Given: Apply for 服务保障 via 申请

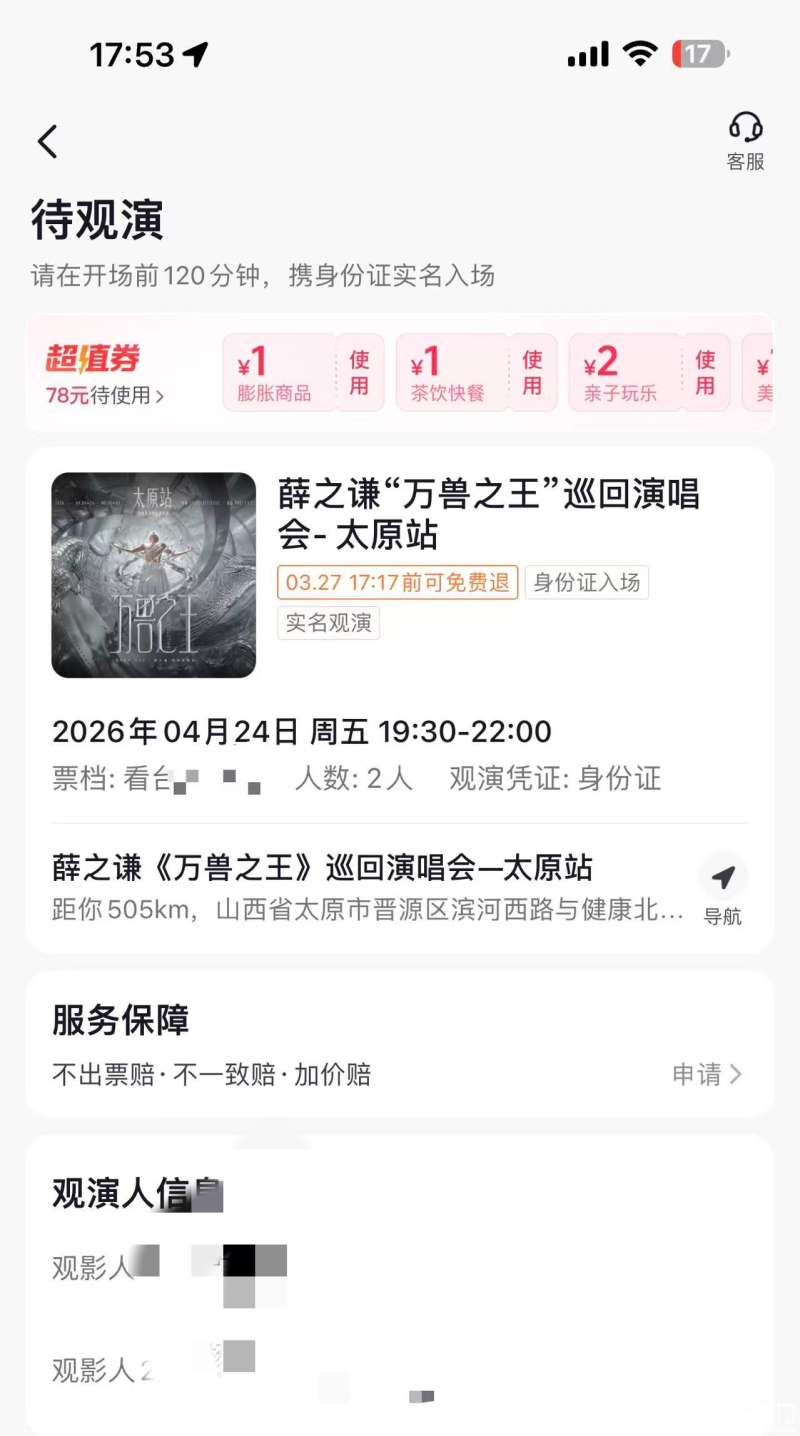Looking at the screenshot, I should pos(706,1074).
